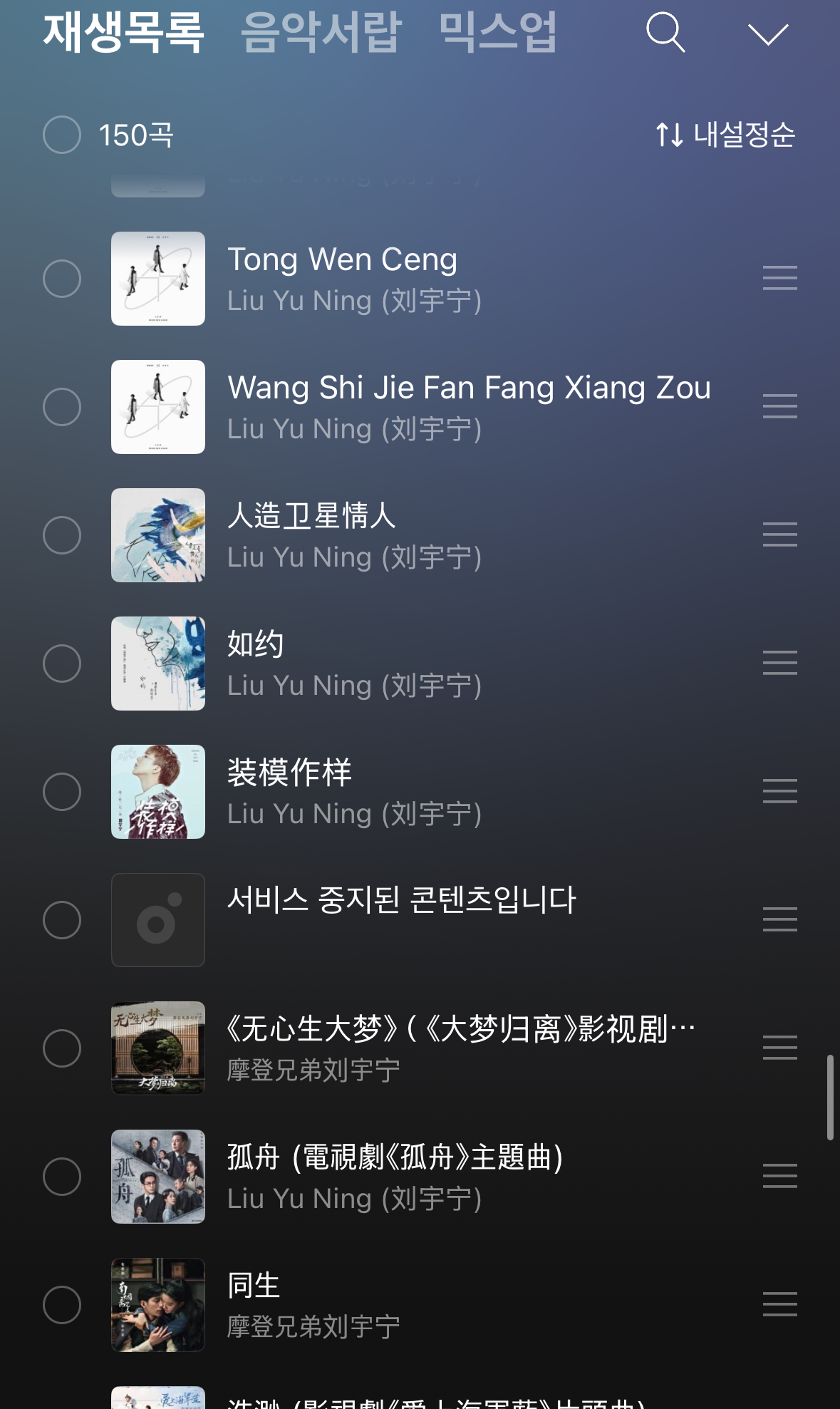Open the search icon

click(668, 33)
